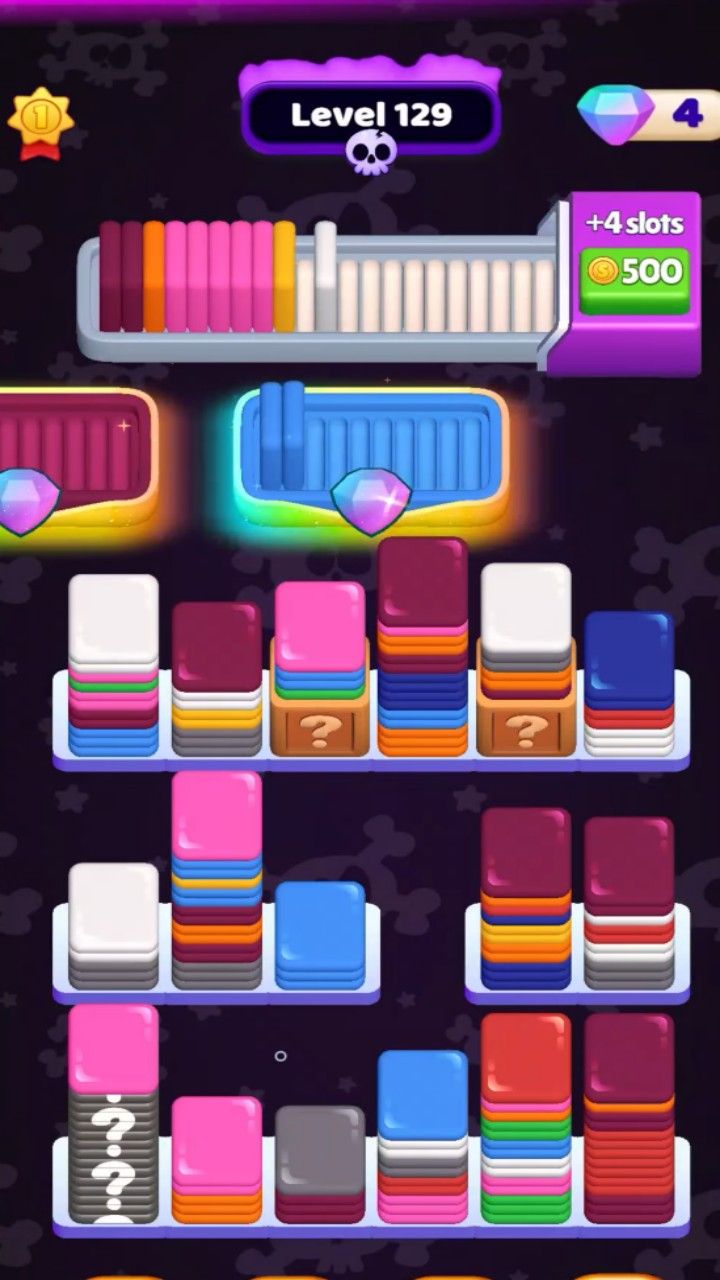The image size is (720, 1280).
Task: Tap the gem on the blue tray
Action: point(371,498)
